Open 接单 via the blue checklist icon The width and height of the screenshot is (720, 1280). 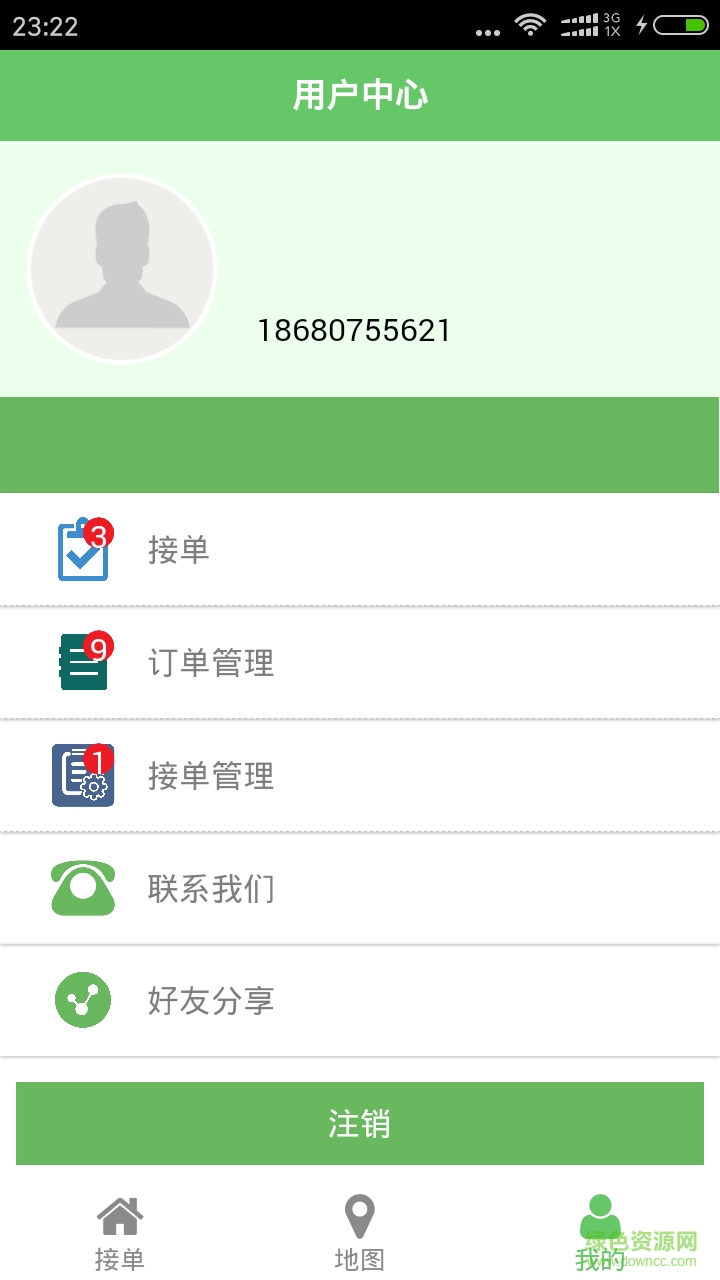(81, 551)
